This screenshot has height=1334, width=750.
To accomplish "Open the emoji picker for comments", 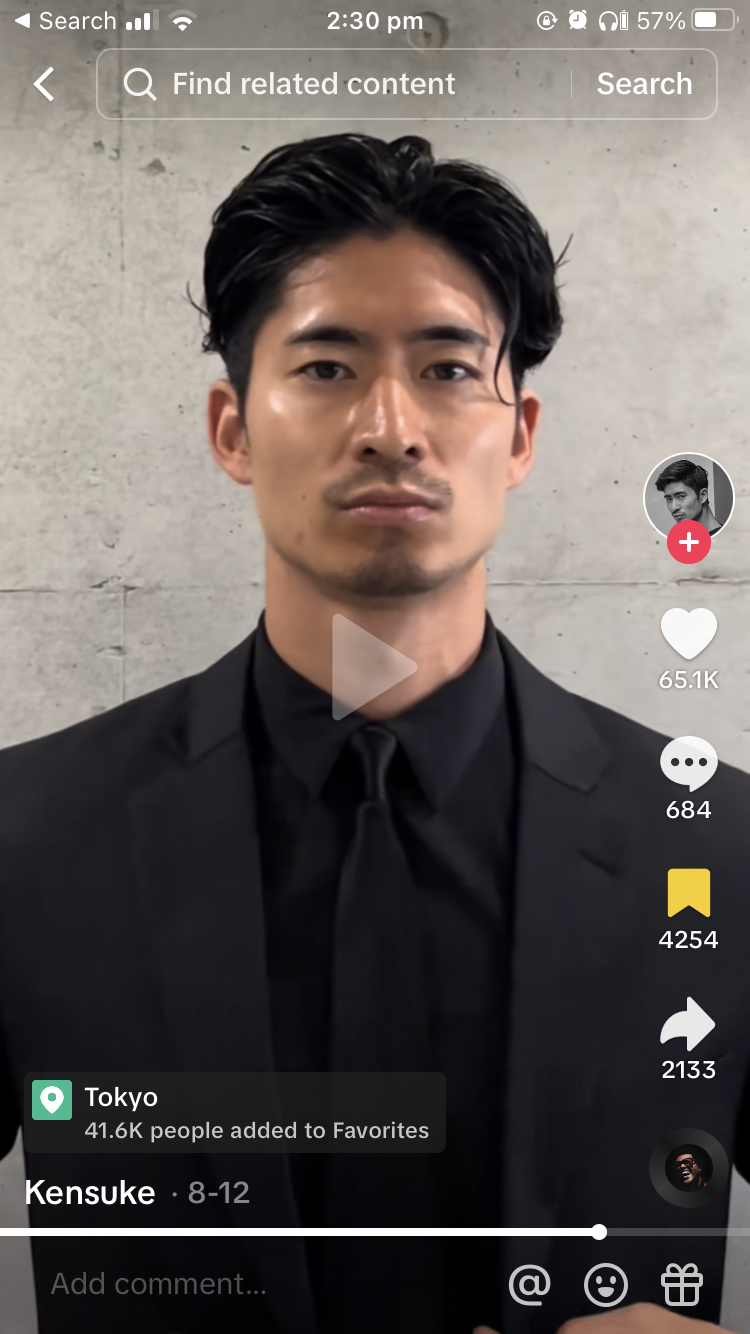I will tap(606, 1284).
